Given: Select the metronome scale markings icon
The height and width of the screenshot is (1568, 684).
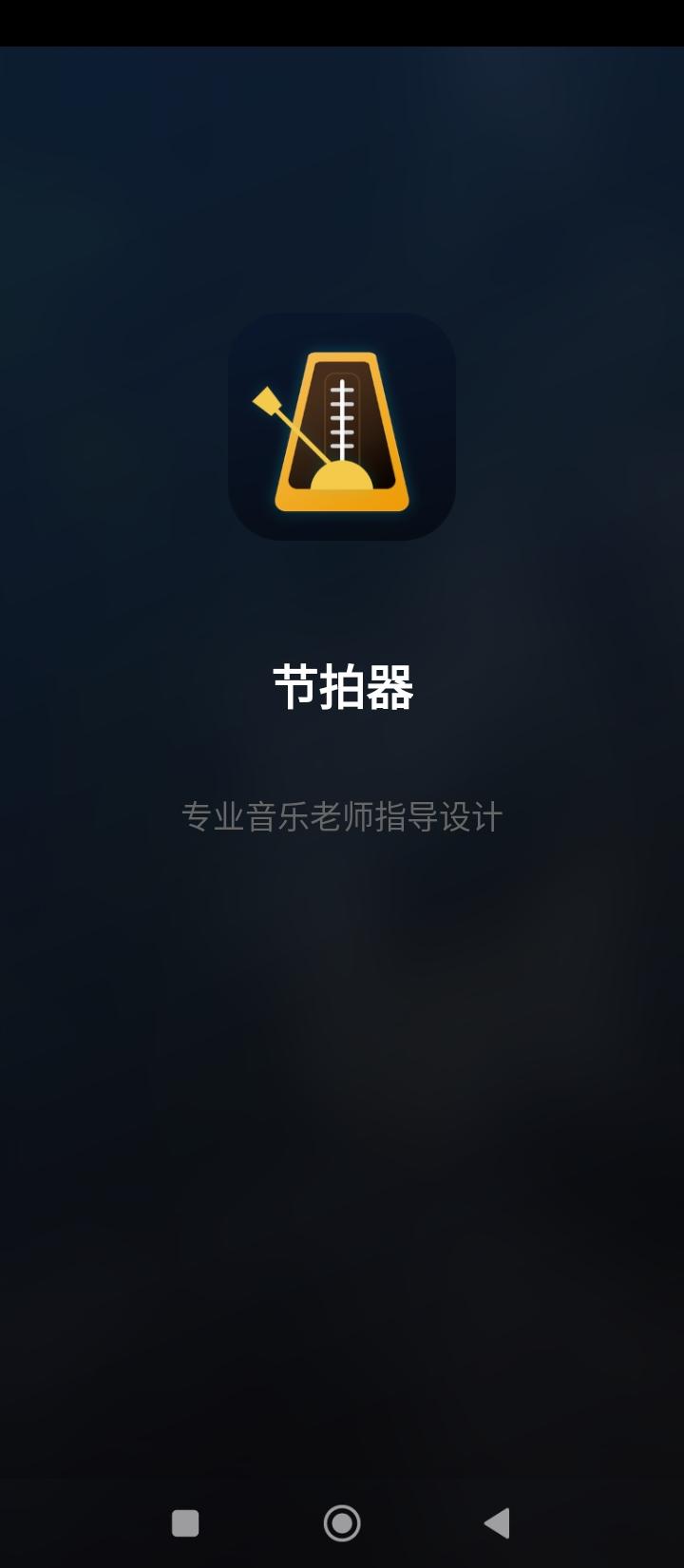Looking at the screenshot, I should (342, 409).
